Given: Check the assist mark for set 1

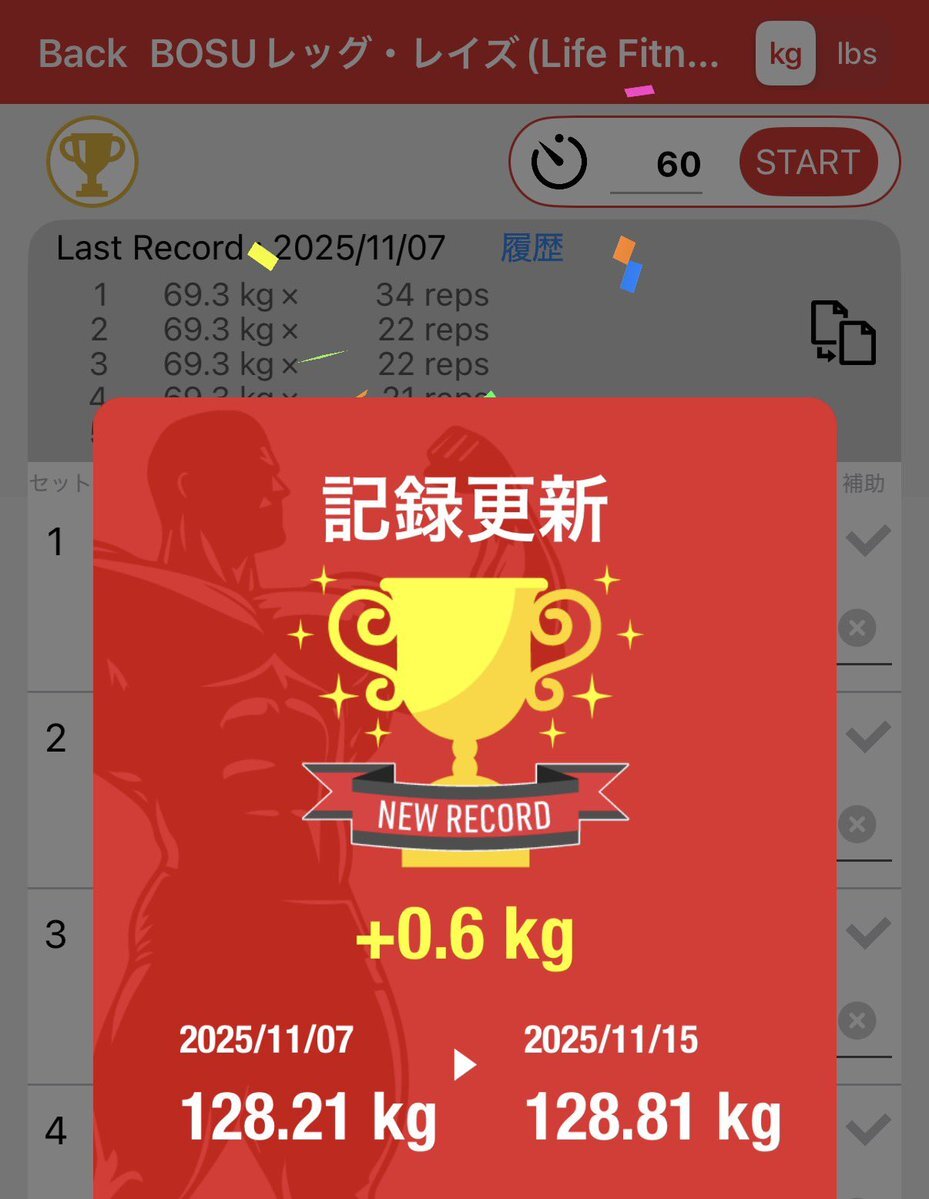Looking at the screenshot, I should (x=867, y=541).
